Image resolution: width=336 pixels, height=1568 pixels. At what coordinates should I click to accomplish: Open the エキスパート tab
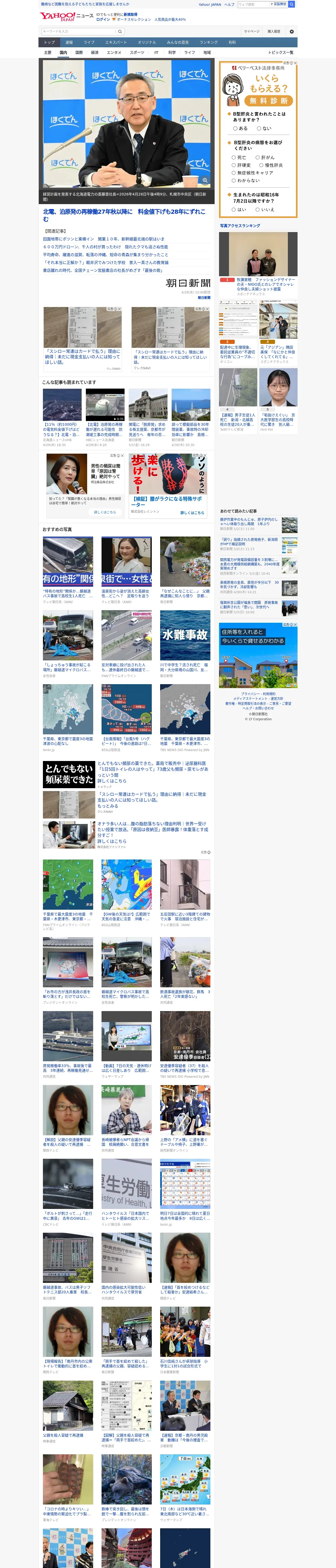click(116, 43)
